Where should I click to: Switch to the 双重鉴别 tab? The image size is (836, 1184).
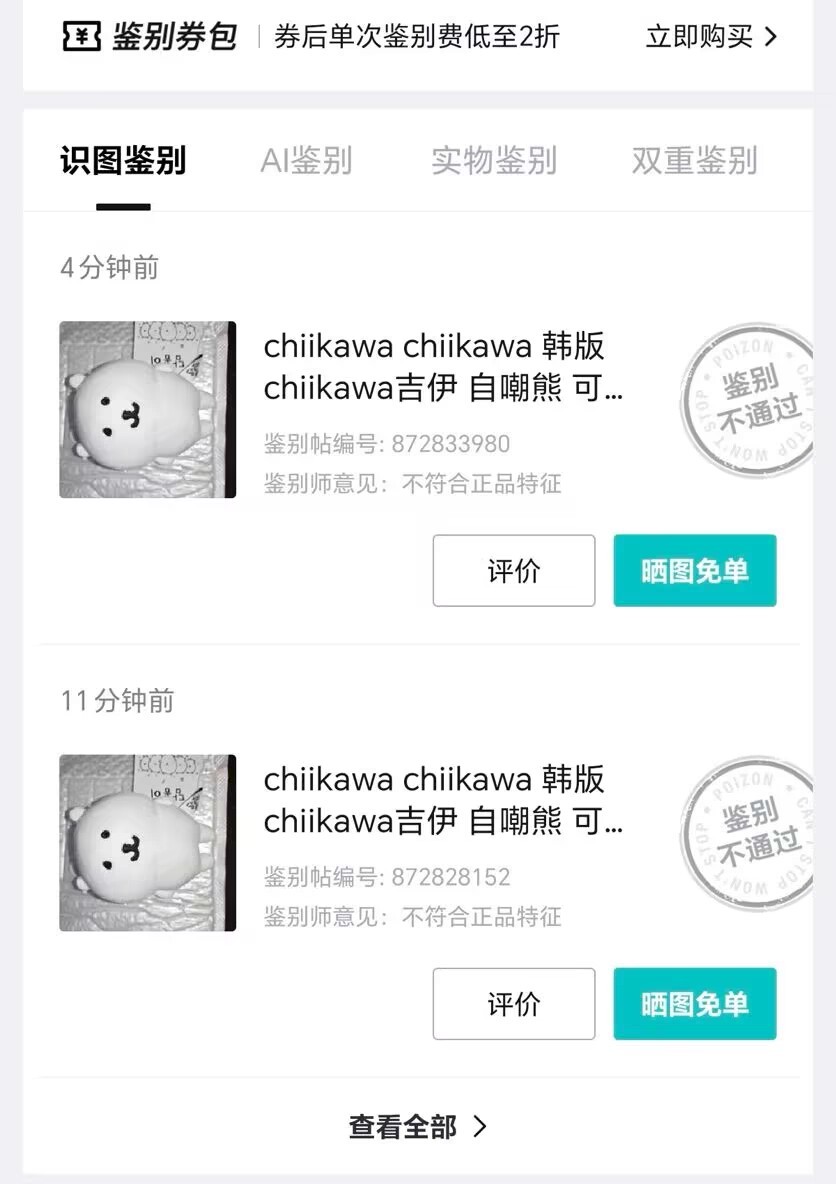point(694,161)
